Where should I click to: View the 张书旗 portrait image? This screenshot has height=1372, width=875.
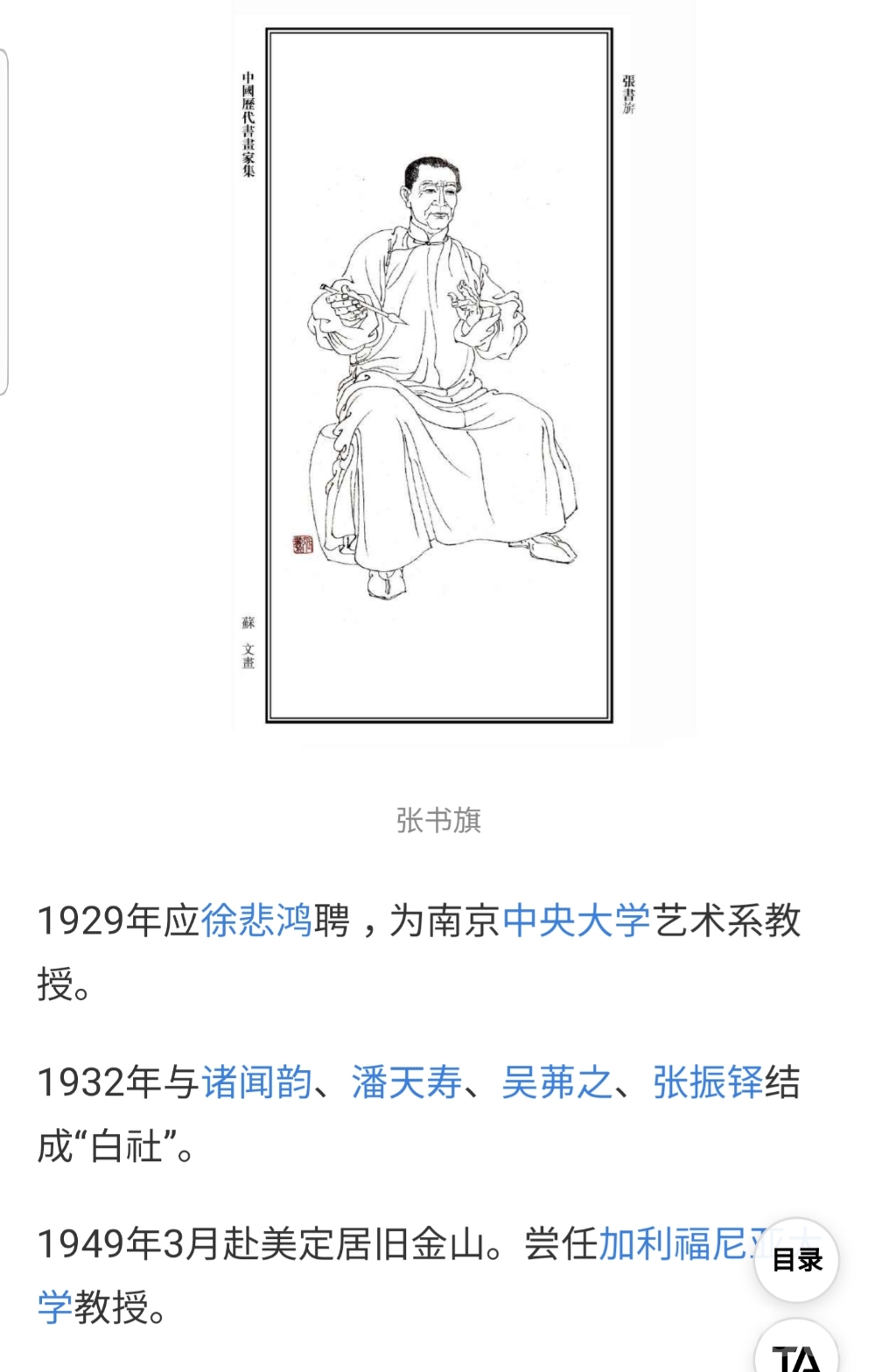[439, 376]
